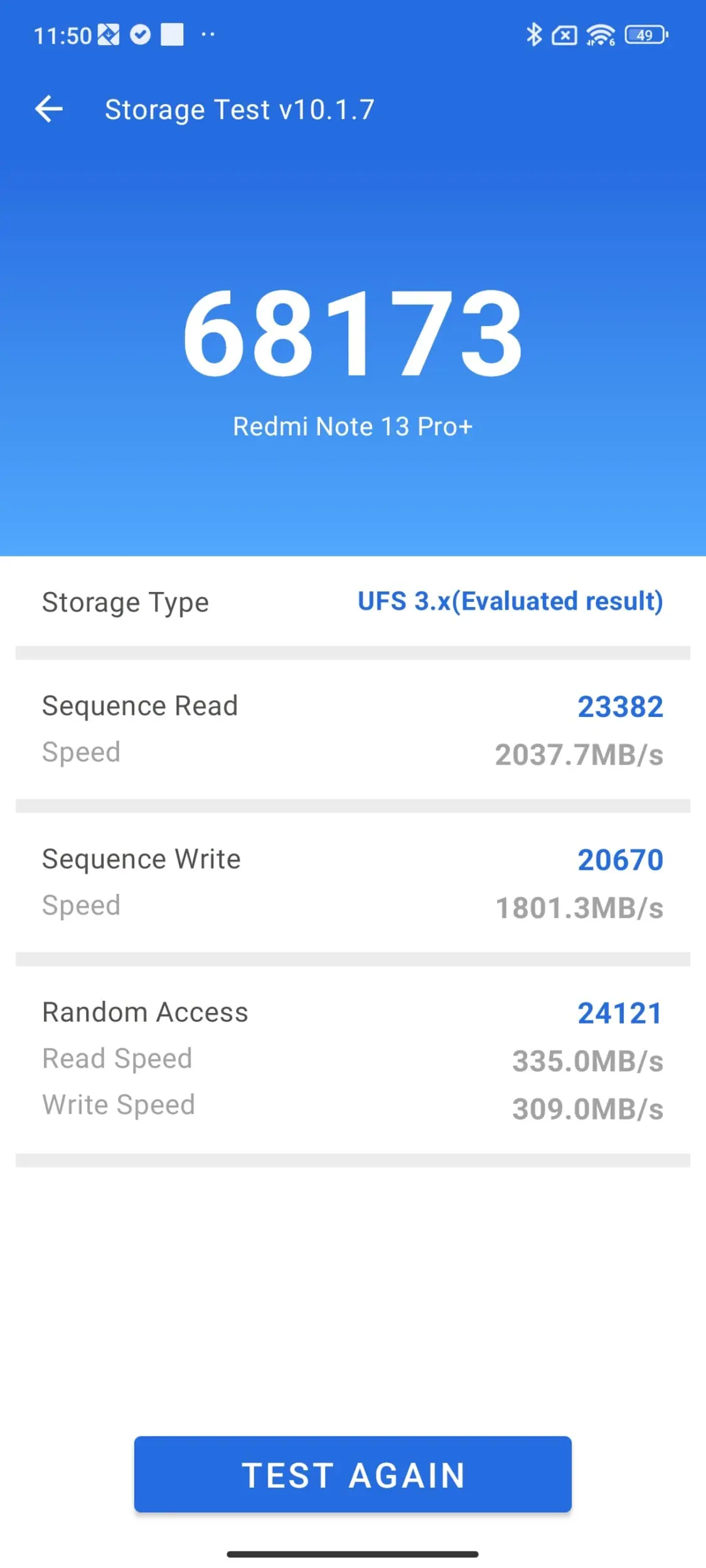The height and width of the screenshot is (1568, 706).
Task: Go back using the arrow icon
Action: click(x=49, y=109)
